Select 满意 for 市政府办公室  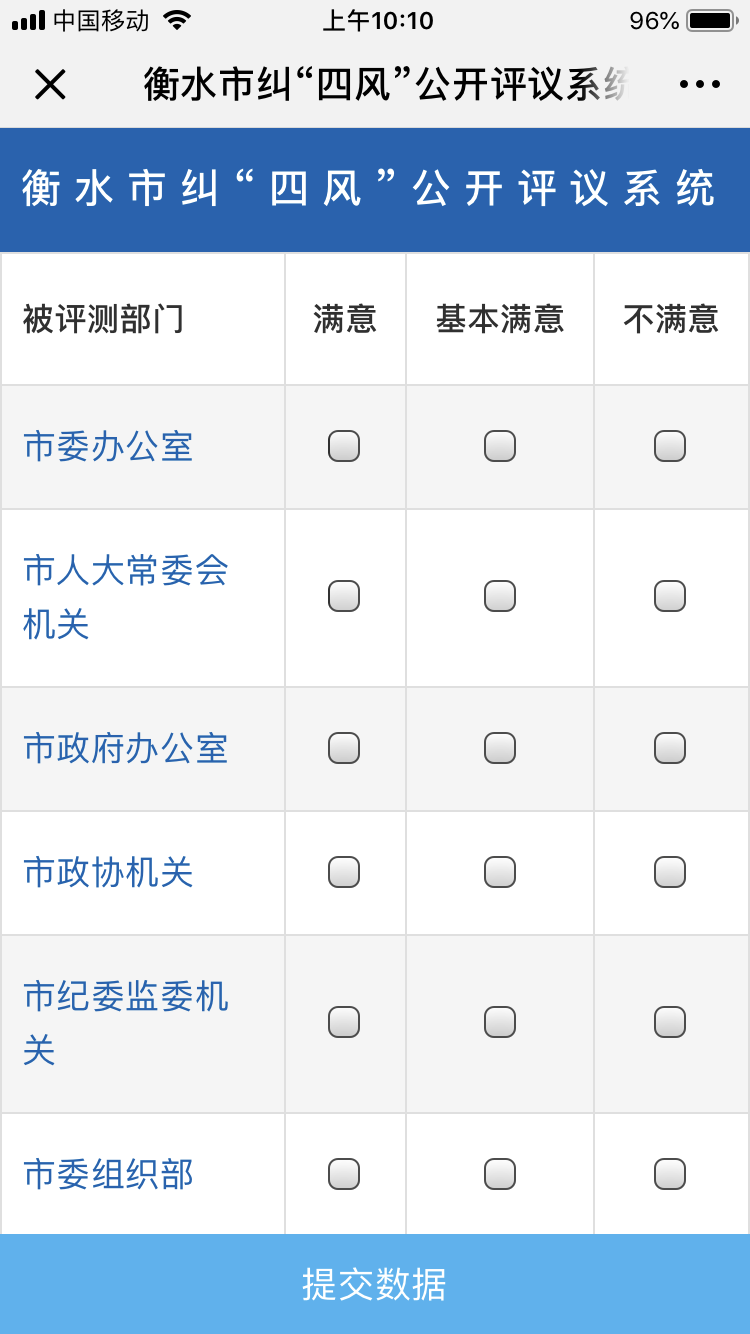click(x=344, y=748)
